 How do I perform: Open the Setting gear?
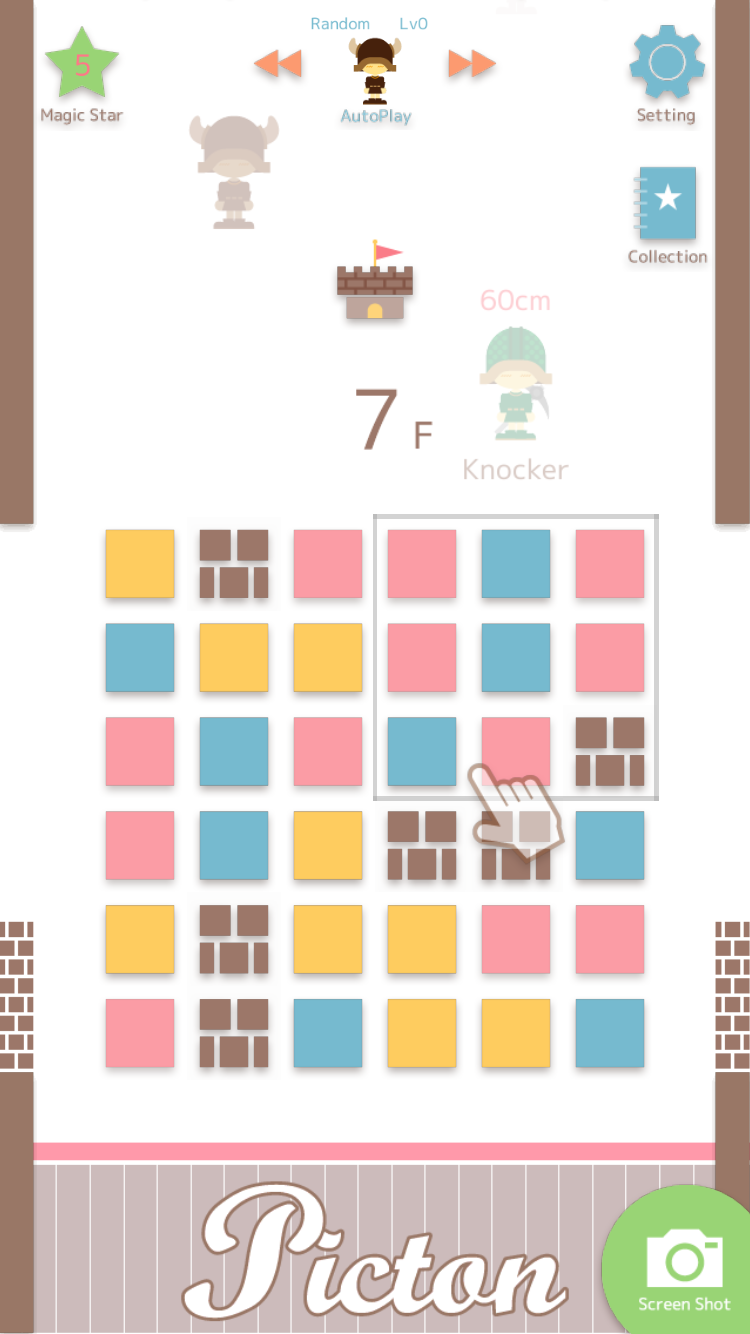click(666, 64)
